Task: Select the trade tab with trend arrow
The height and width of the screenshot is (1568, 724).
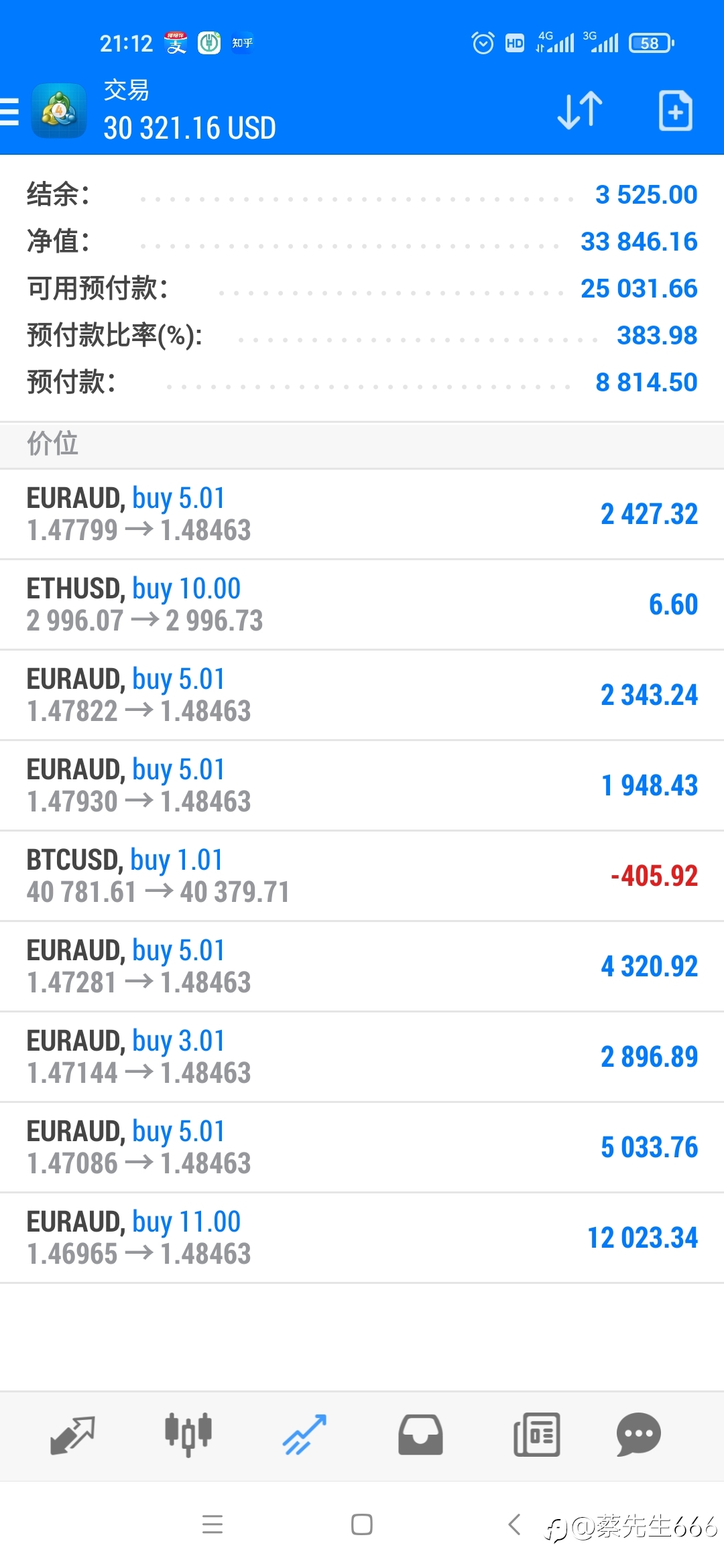Action: [x=304, y=1435]
